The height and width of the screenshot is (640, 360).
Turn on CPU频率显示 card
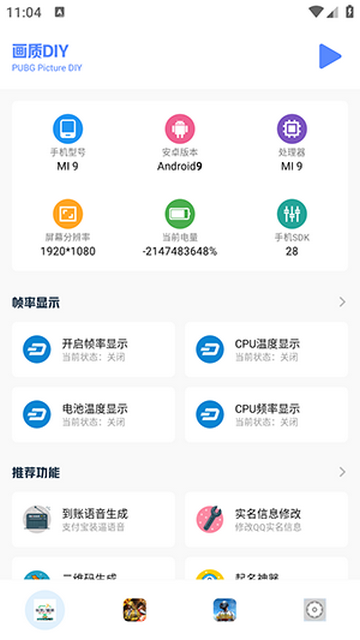coord(267,415)
